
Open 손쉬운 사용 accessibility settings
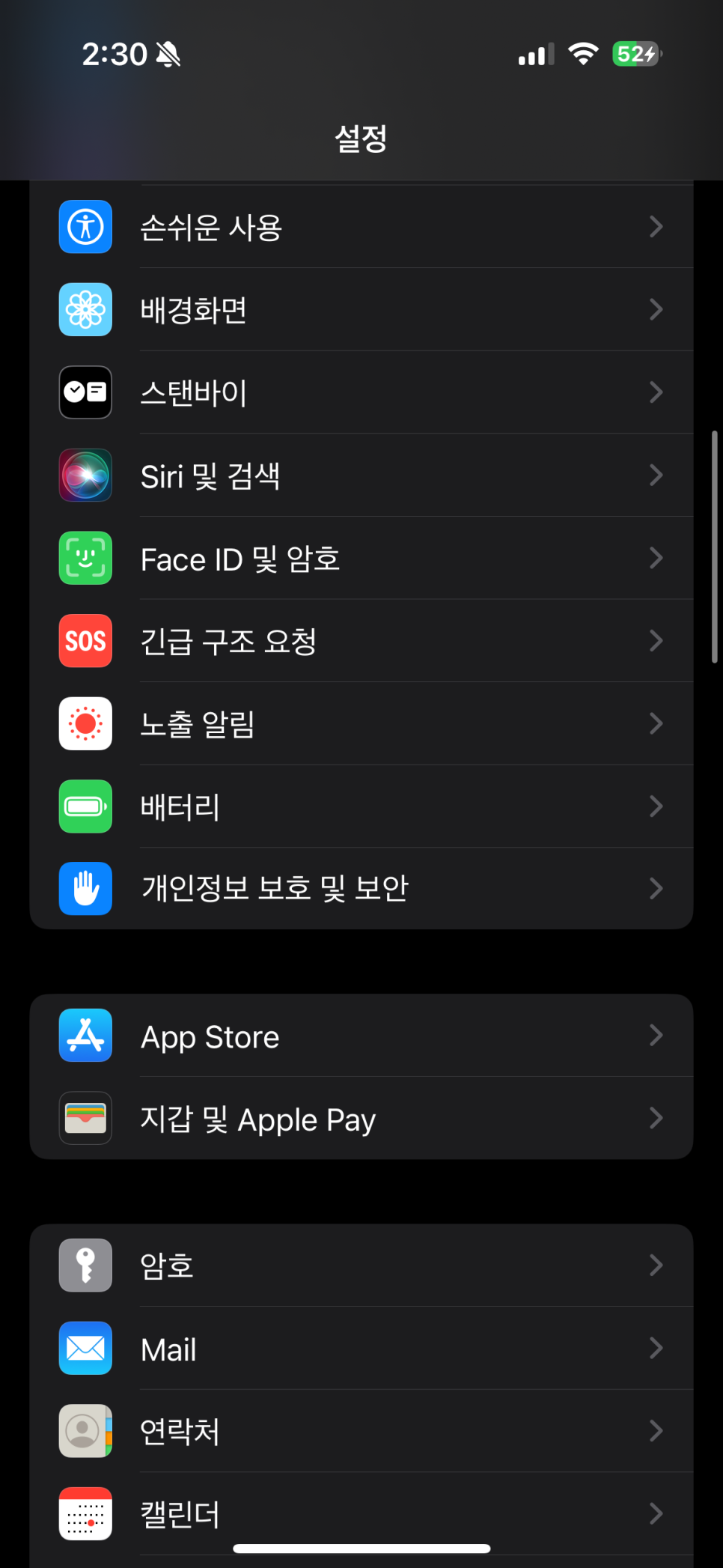pos(361,227)
